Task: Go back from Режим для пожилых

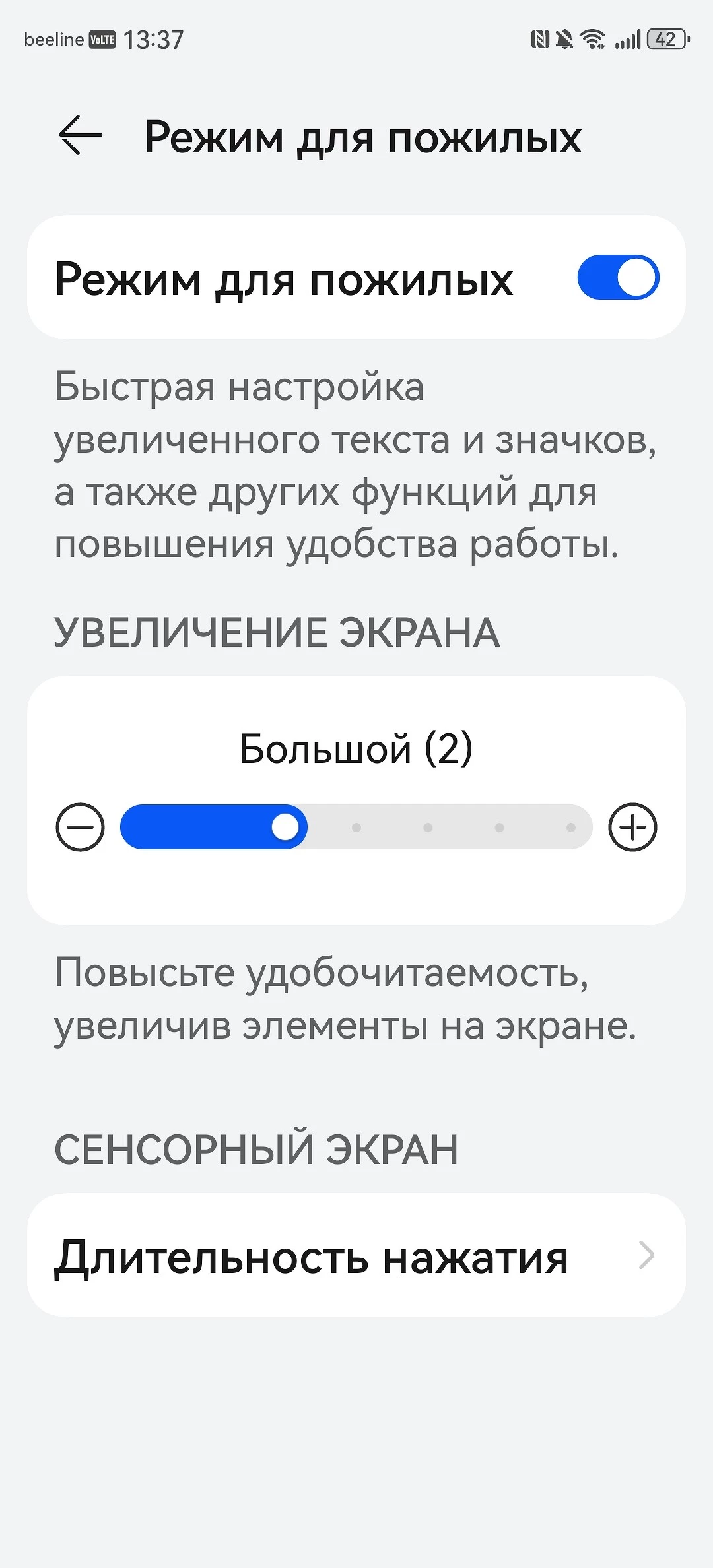Action: point(81,135)
